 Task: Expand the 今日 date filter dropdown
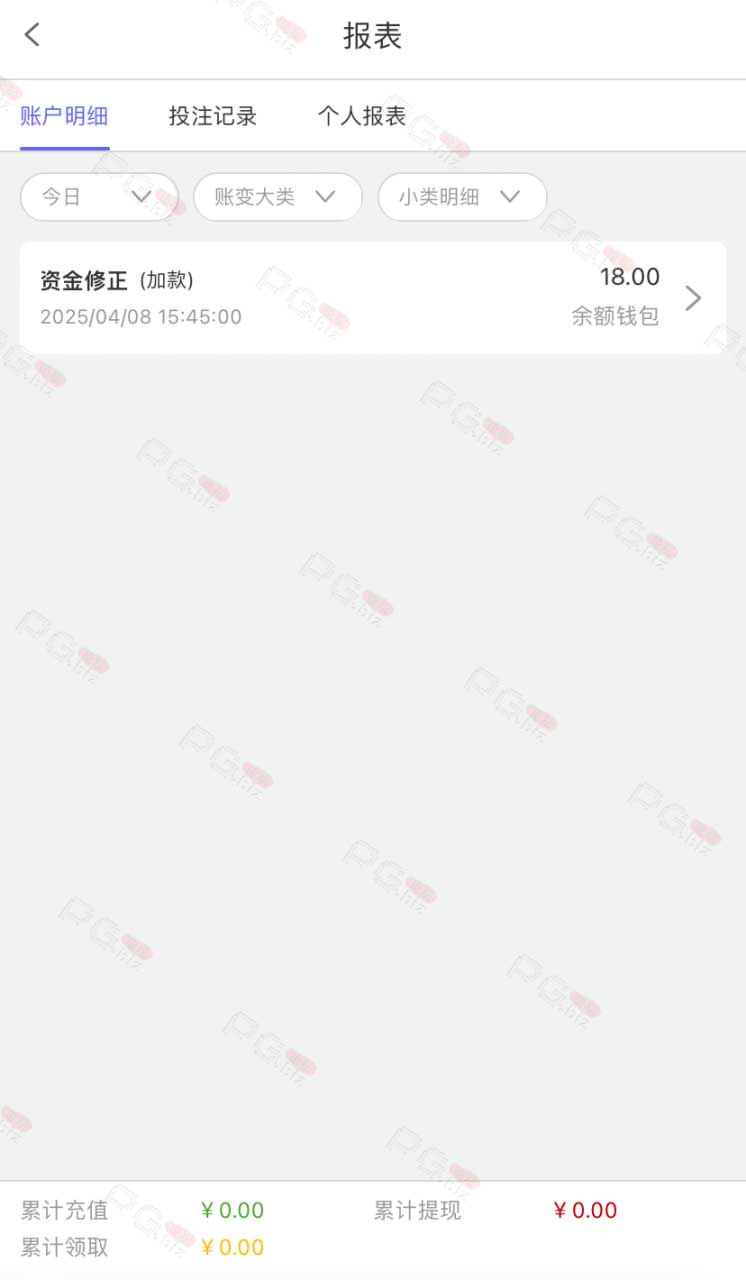click(x=99, y=197)
